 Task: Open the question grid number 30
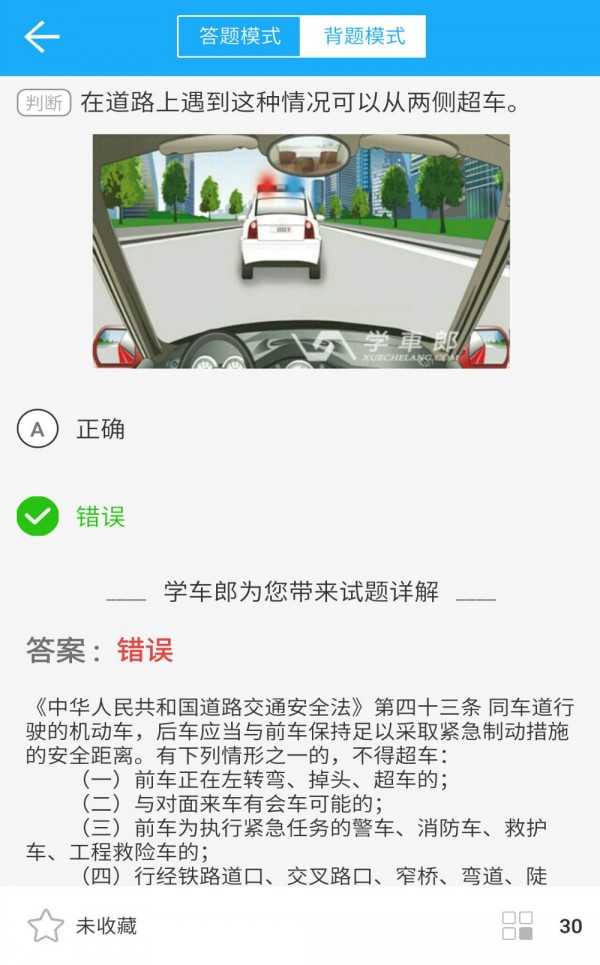click(x=542, y=926)
